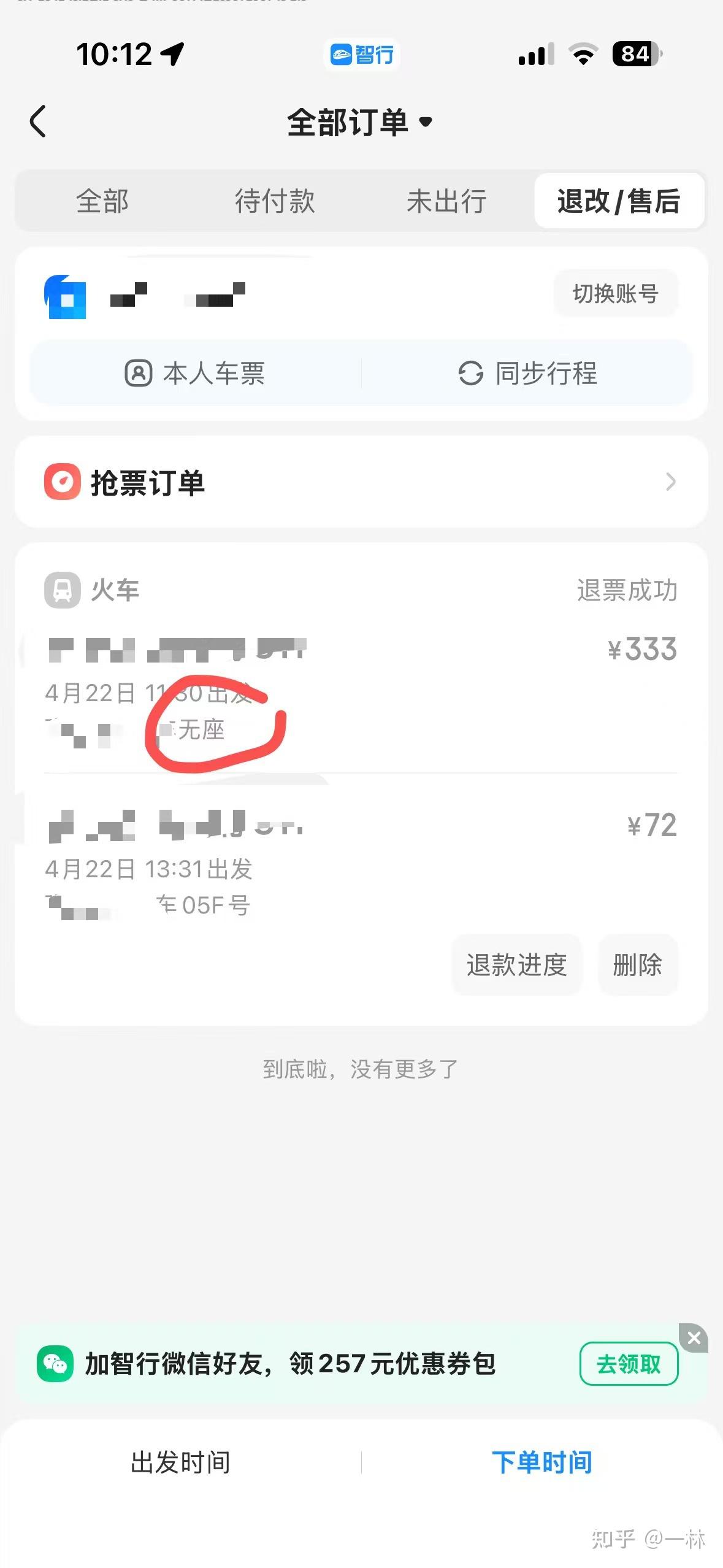Viewport: 723px width, 1568px height.
Task: Check 退款进度 for the order
Action: [516, 965]
